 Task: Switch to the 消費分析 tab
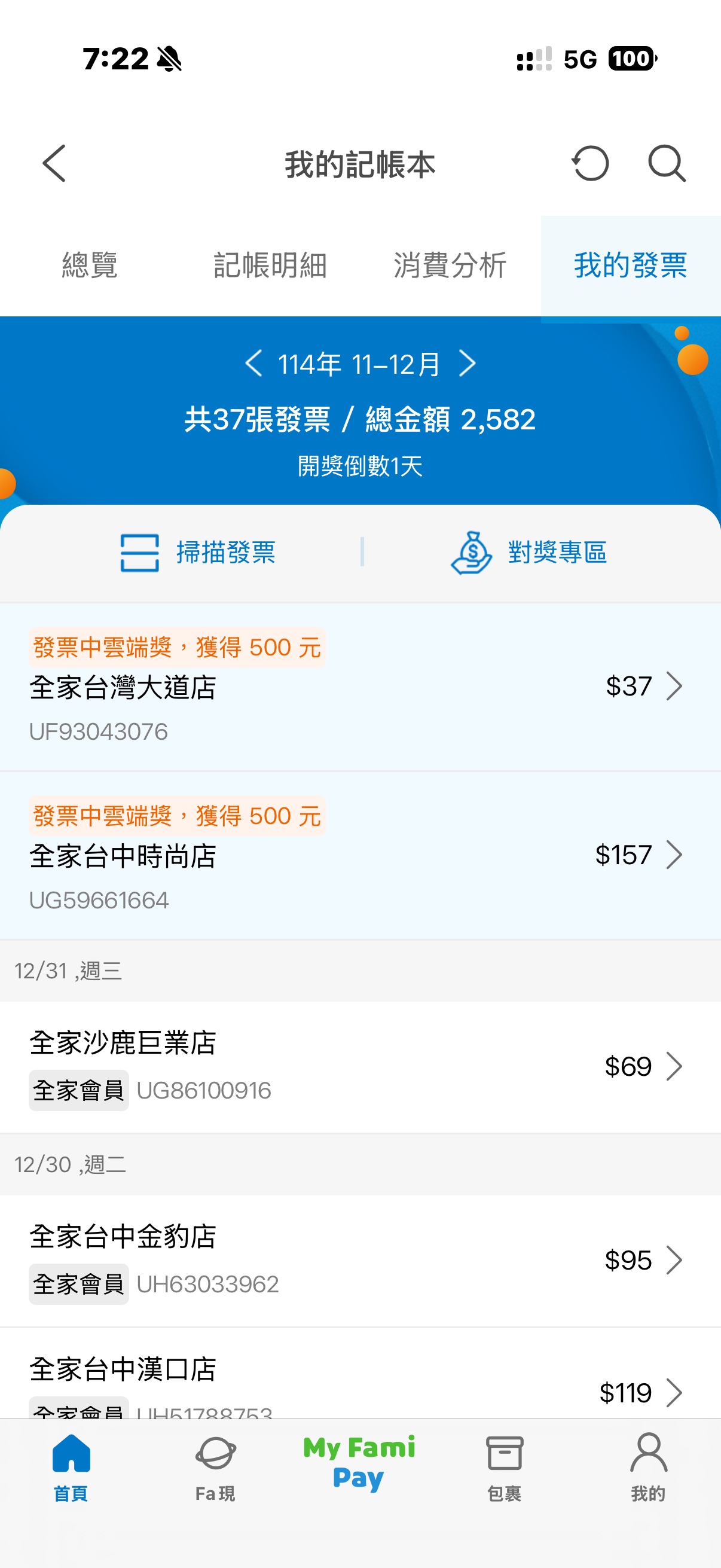[450, 266]
